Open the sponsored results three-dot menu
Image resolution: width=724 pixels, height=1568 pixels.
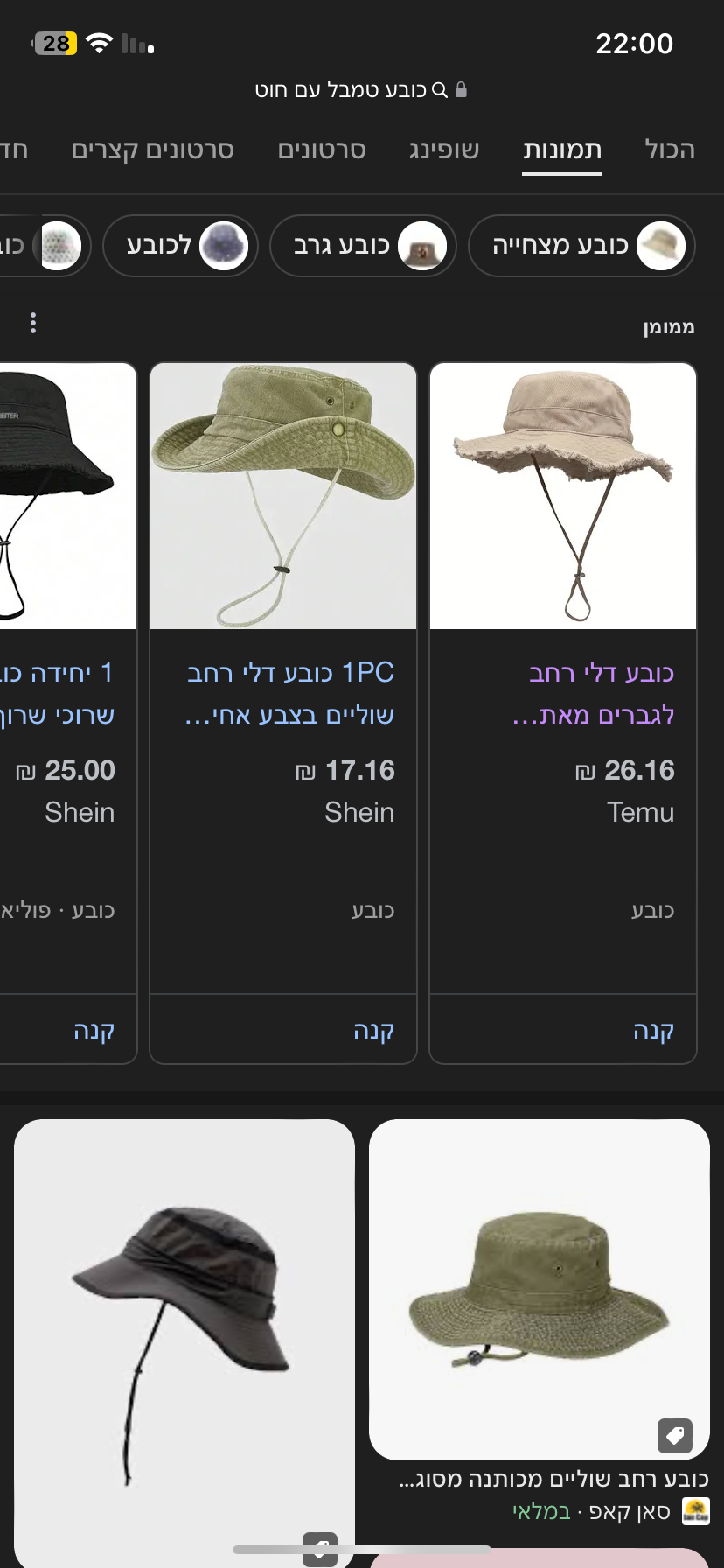click(x=33, y=323)
